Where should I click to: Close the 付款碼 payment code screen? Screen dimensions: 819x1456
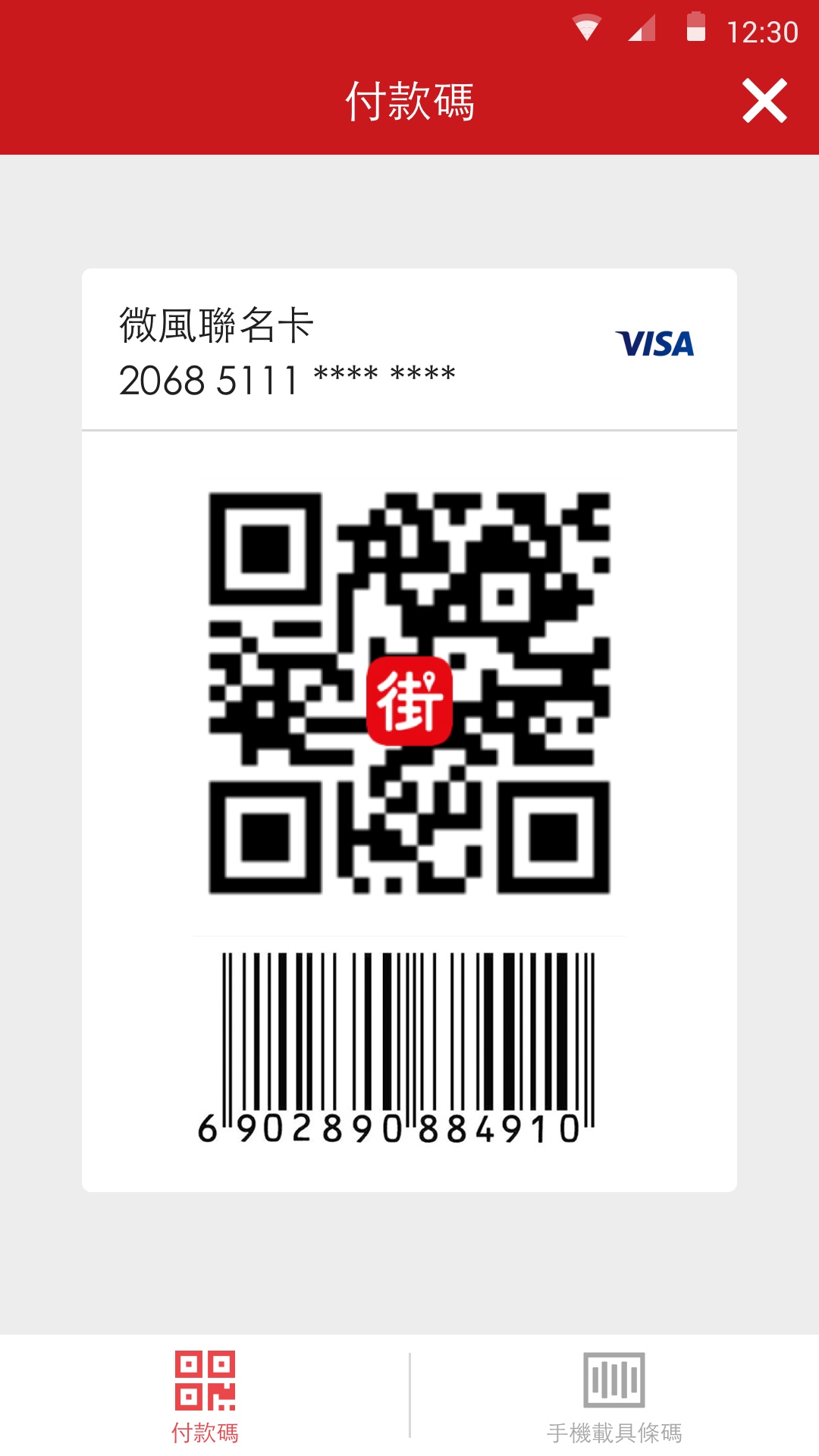pyautogui.click(x=764, y=101)
